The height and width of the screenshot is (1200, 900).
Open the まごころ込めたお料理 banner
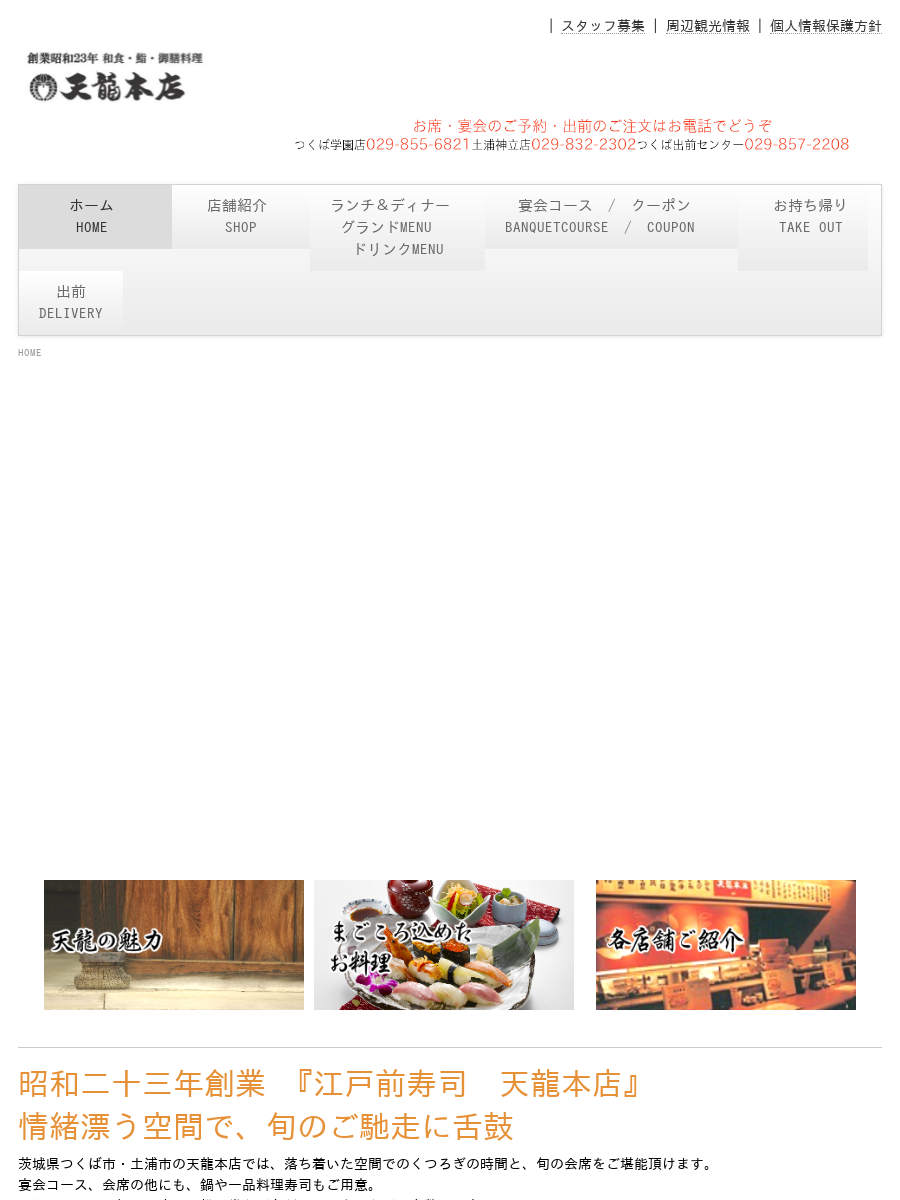coord(444,945)
